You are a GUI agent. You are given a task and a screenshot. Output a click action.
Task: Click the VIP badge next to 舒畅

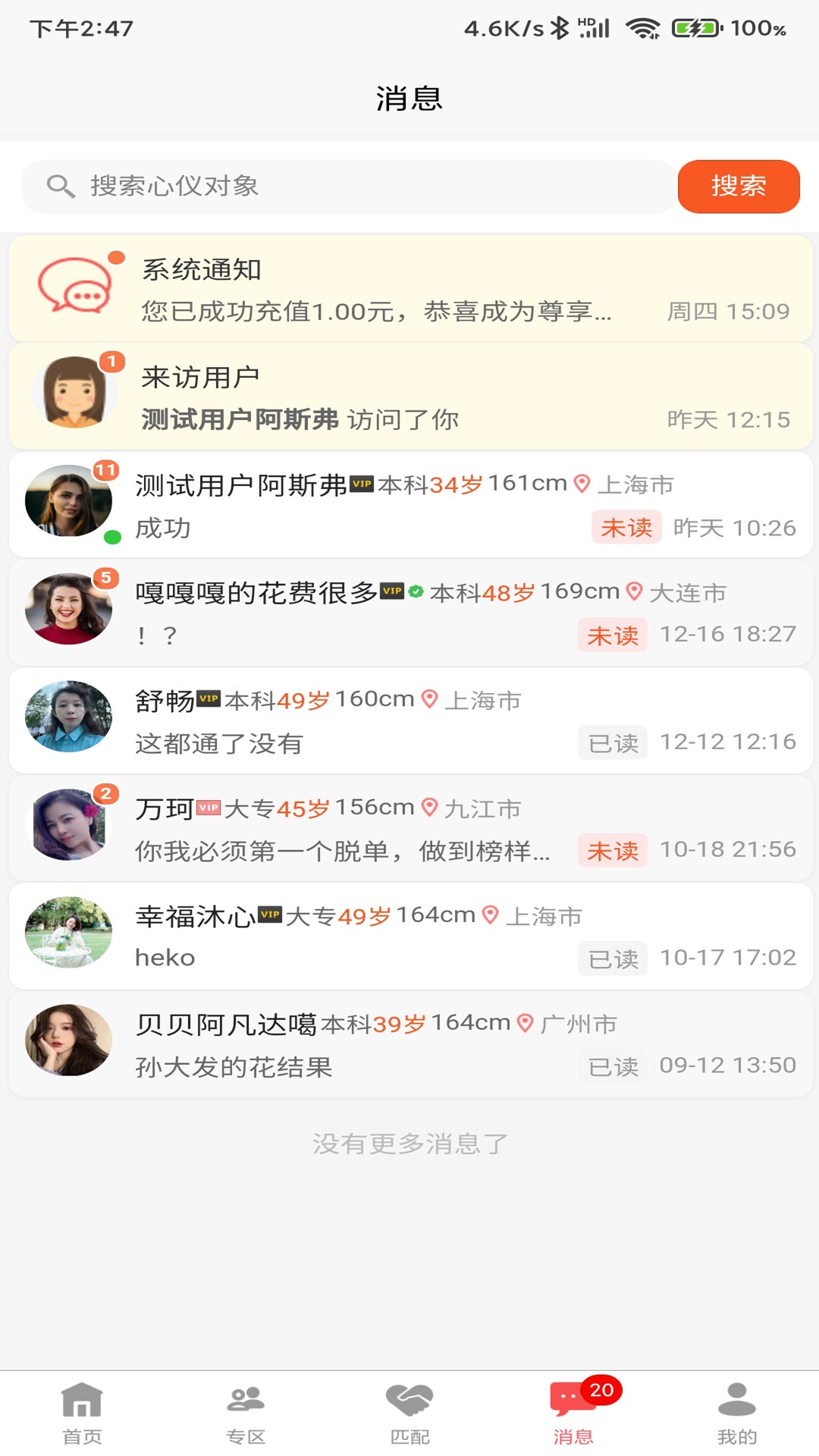[x=208, y=699]
